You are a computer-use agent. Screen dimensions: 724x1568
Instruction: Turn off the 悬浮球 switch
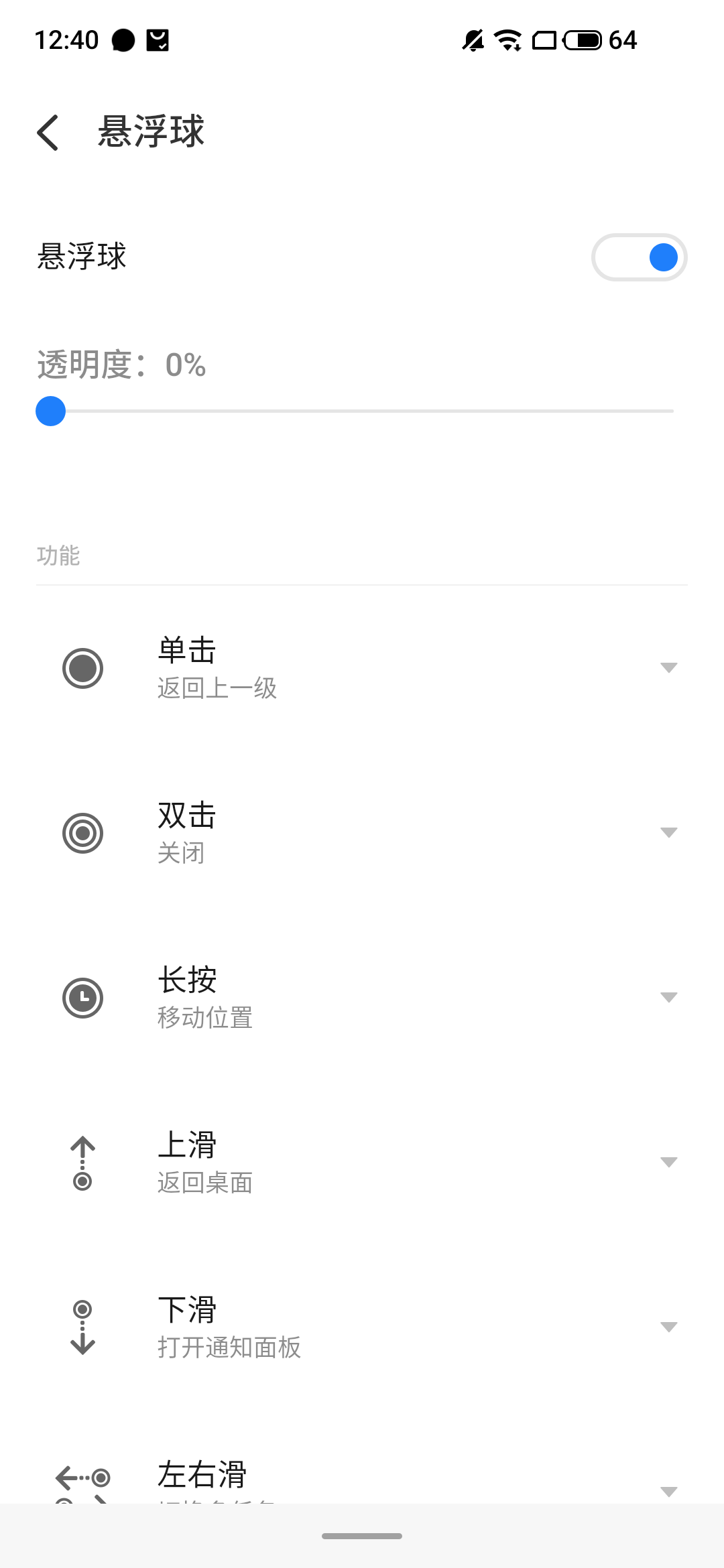point(639,257)
